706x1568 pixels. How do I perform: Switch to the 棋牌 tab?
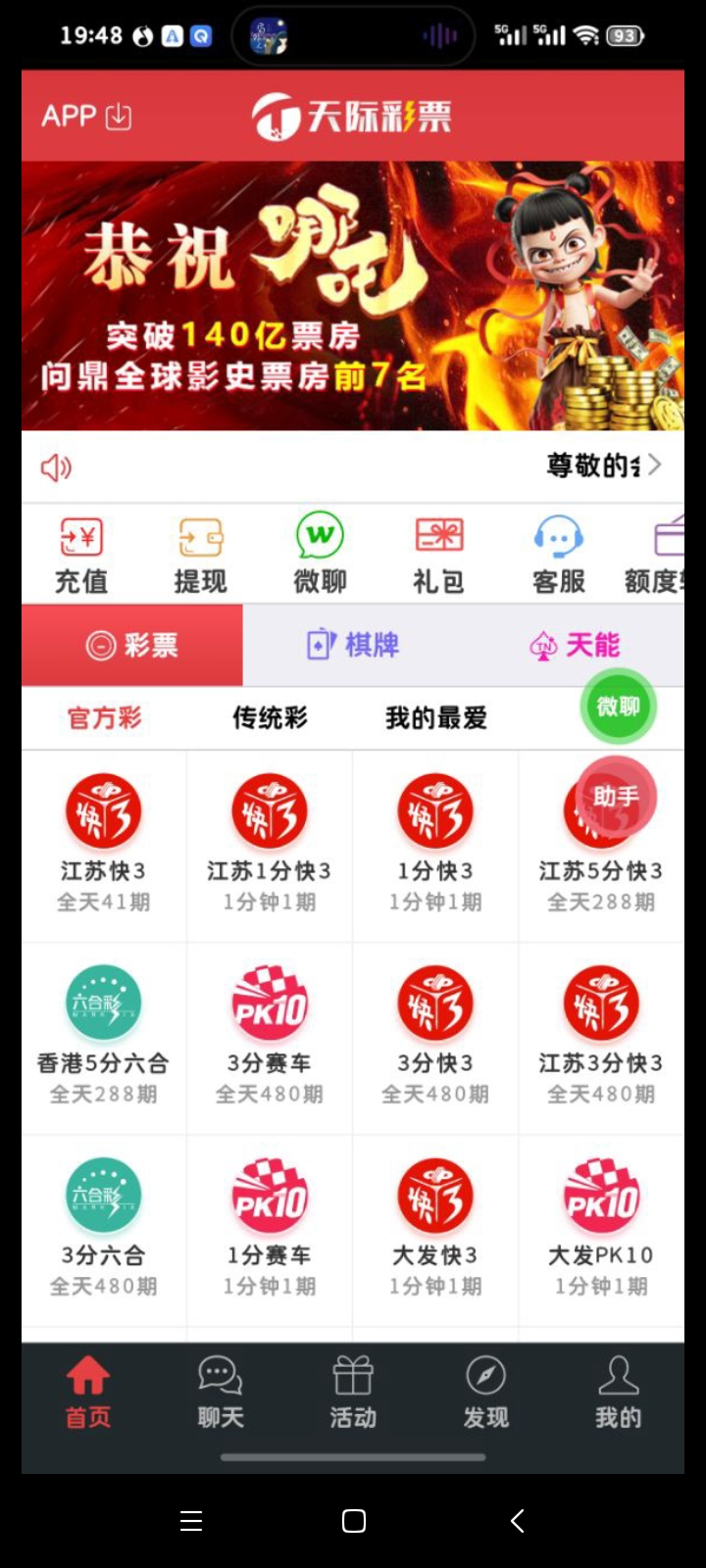(353, 645)
